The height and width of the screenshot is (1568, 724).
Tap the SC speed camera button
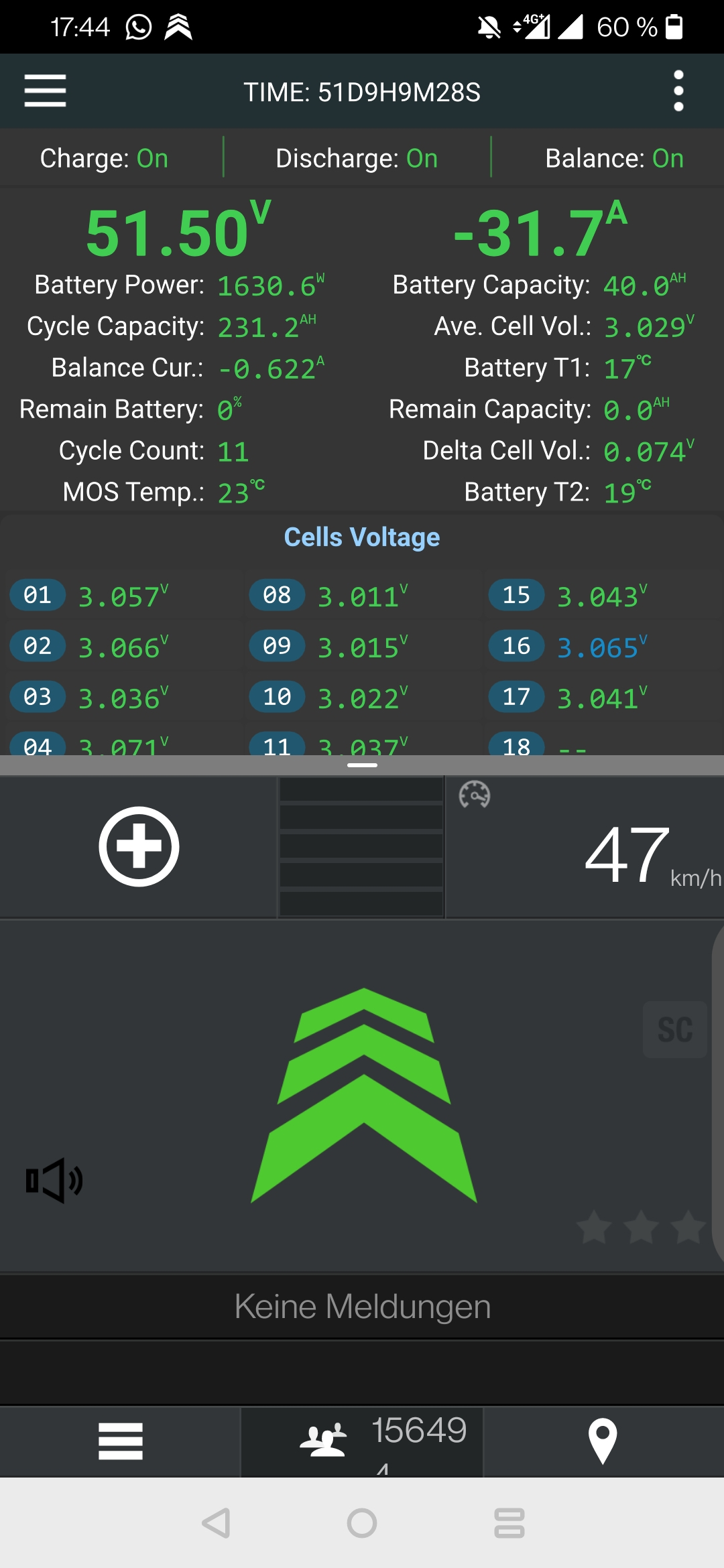pos(674,1030)
